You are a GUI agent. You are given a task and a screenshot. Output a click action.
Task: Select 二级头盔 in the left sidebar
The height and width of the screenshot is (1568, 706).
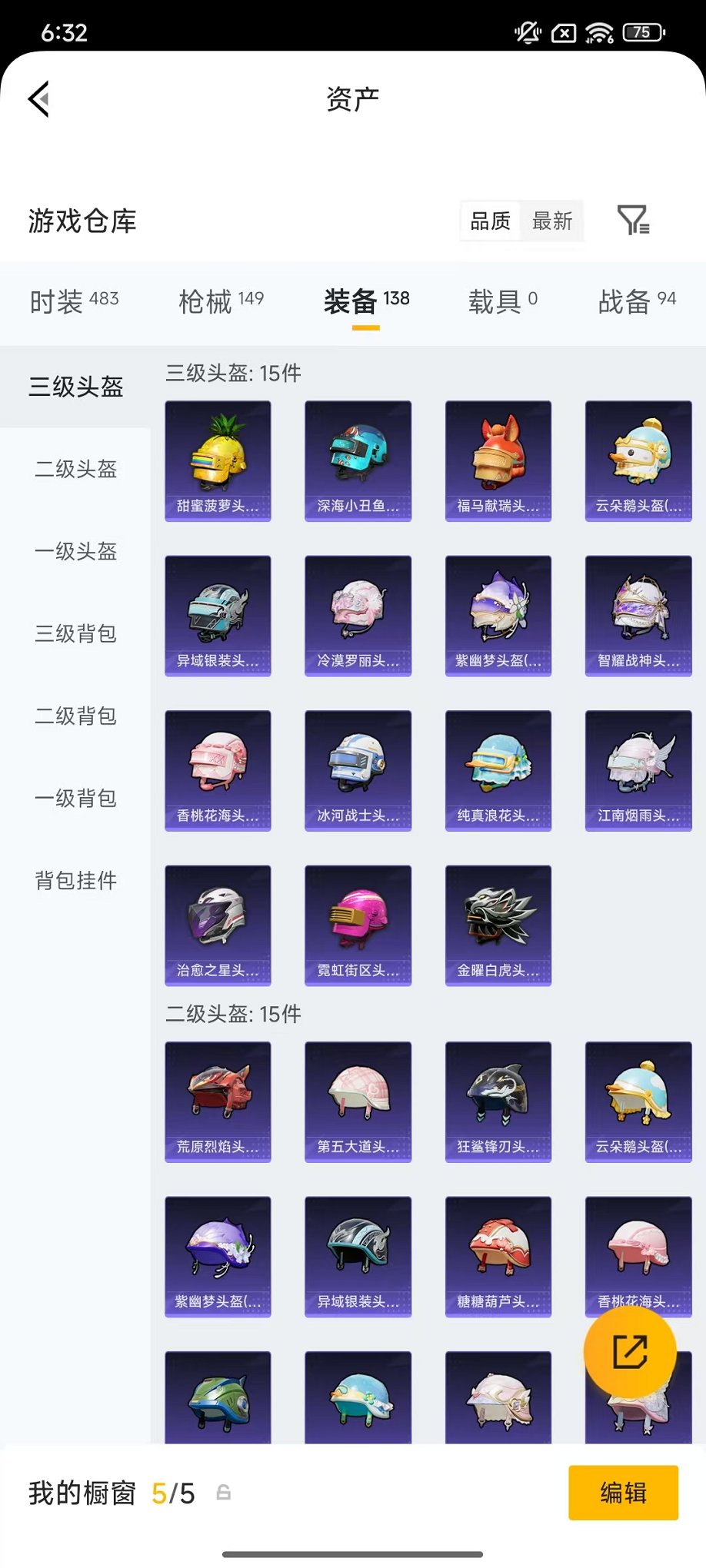75,470
